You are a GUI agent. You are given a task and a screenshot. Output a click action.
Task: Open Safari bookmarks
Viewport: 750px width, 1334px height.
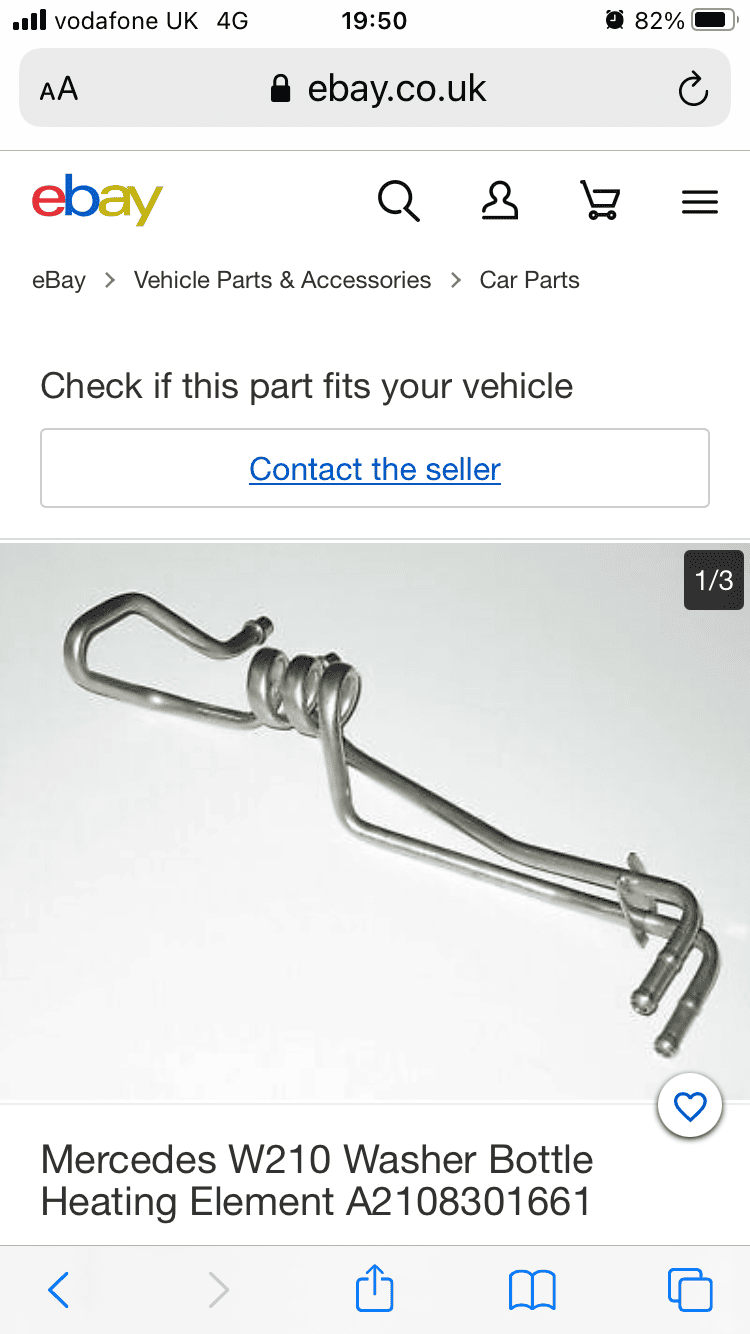[x=532, y=1290]
